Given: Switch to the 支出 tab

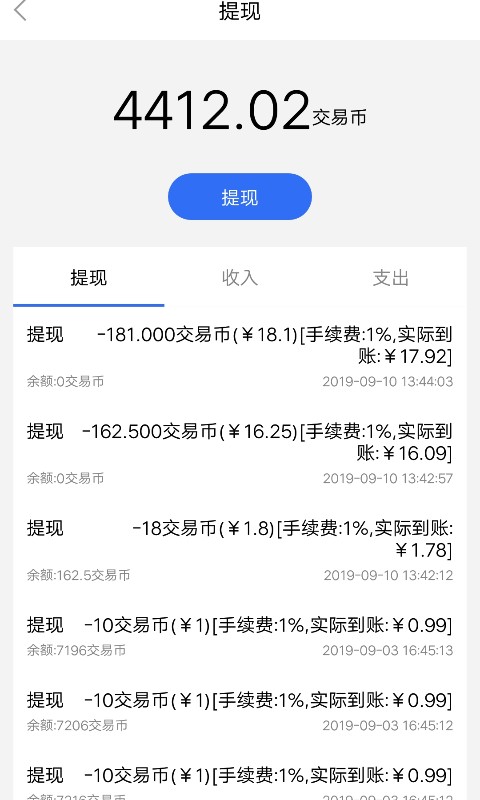Looking at the screenshot, I should pyautogui.click(x=391, y=278).
